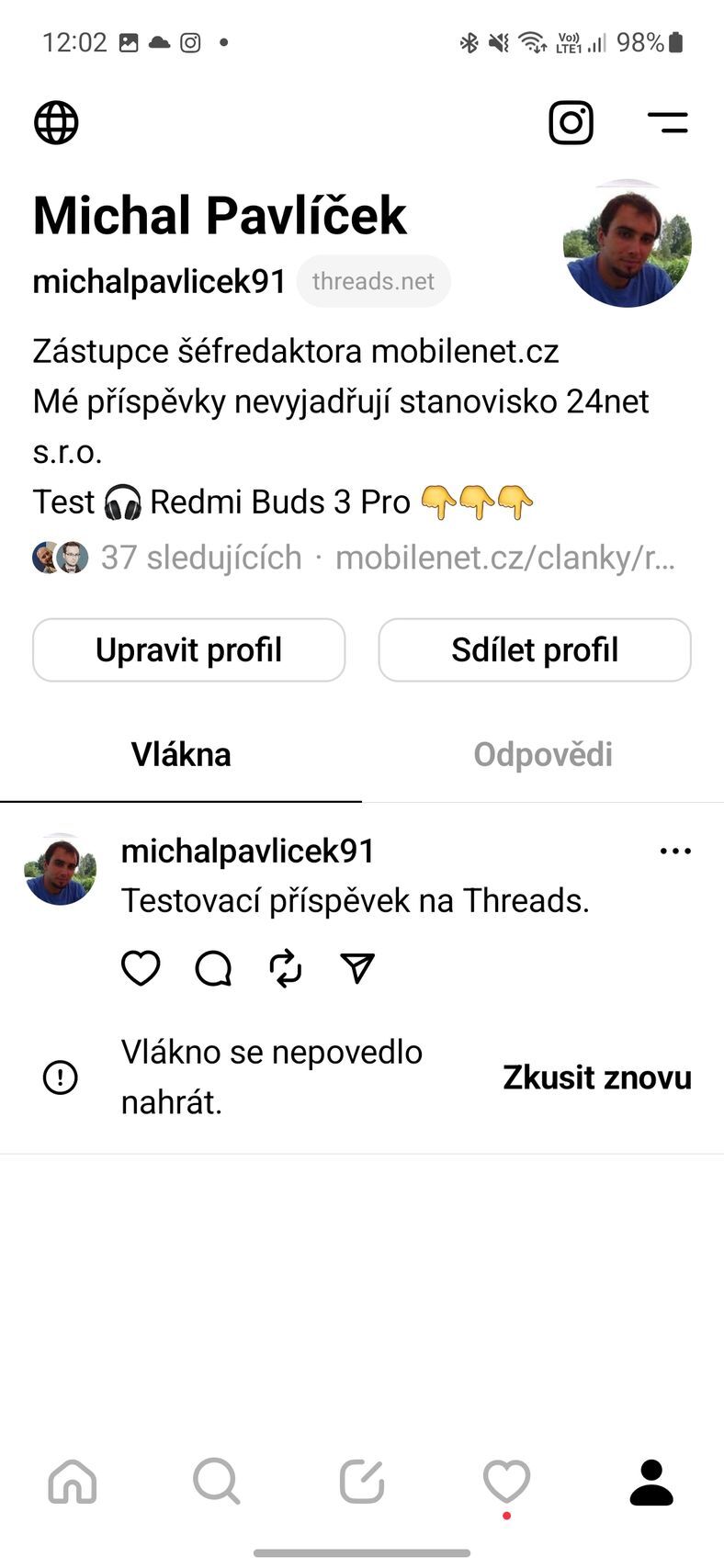Open the web/globe icon at top left
724x1568 pixels.
(x=56, y=122)
